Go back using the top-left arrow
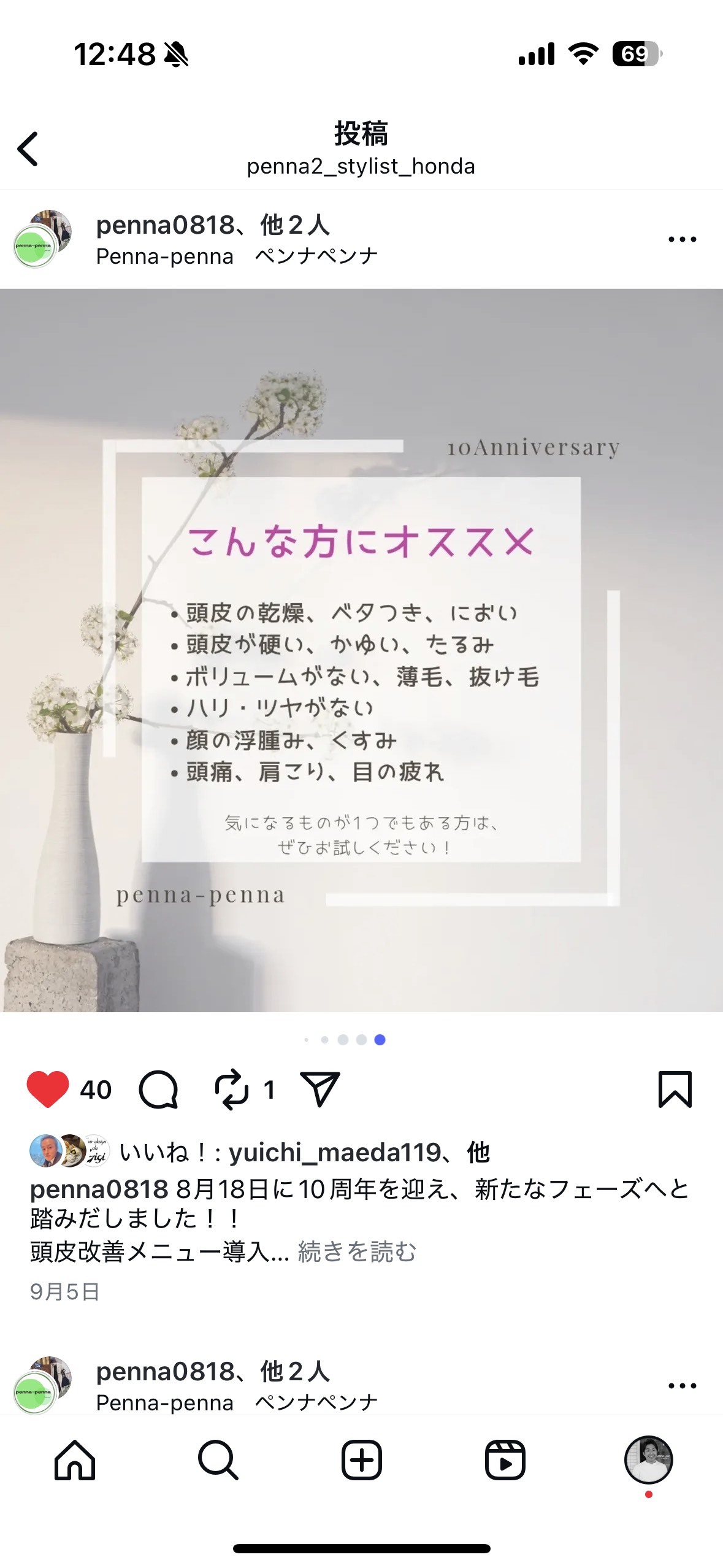Viewport: 723px width, 1568px height. [x=28, y=149]
